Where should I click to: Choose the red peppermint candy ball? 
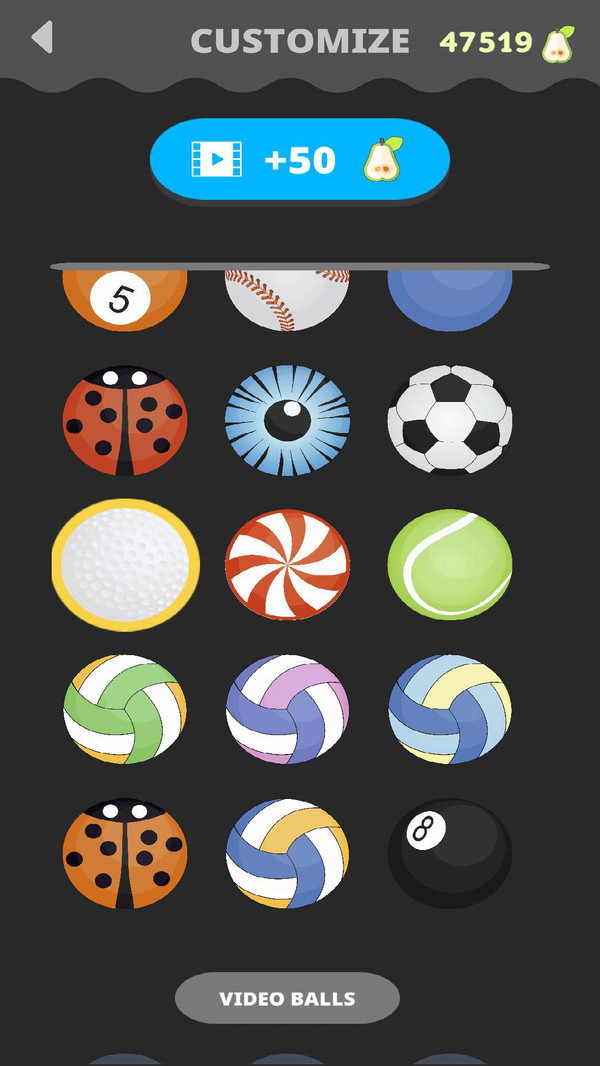point(287,564)
